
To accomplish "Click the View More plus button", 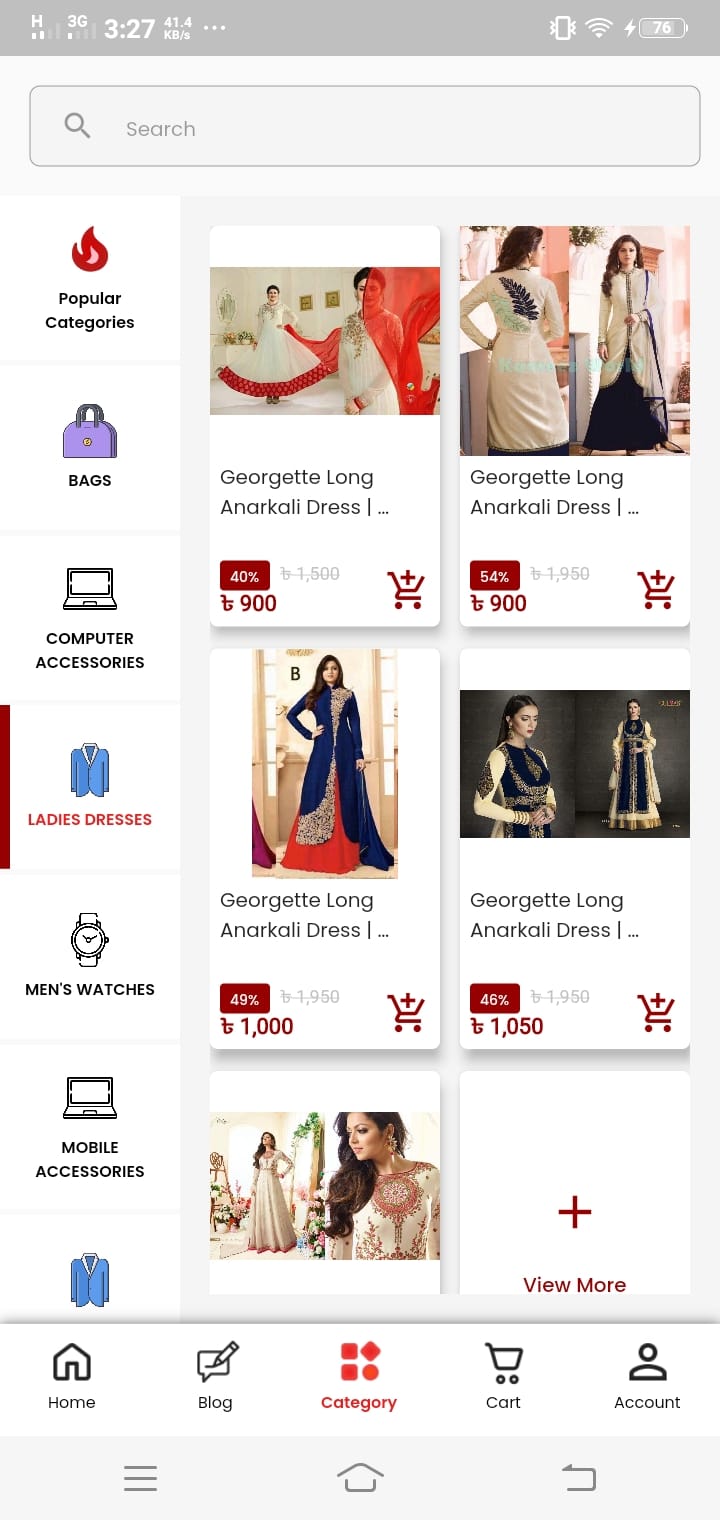I will tap(574, 1212).
